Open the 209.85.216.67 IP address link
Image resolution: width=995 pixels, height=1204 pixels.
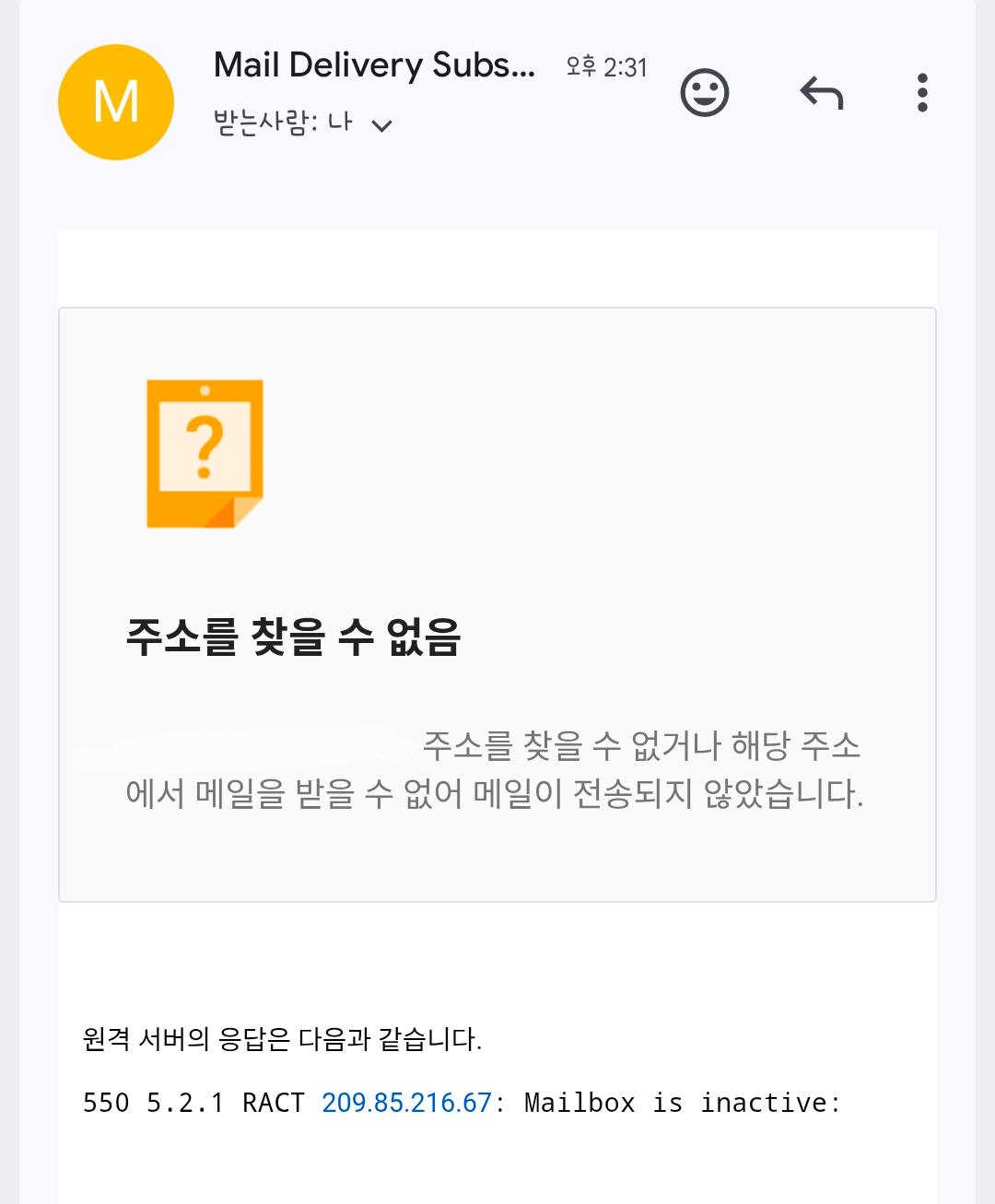pyautogui.click(x=406, y=1103)
